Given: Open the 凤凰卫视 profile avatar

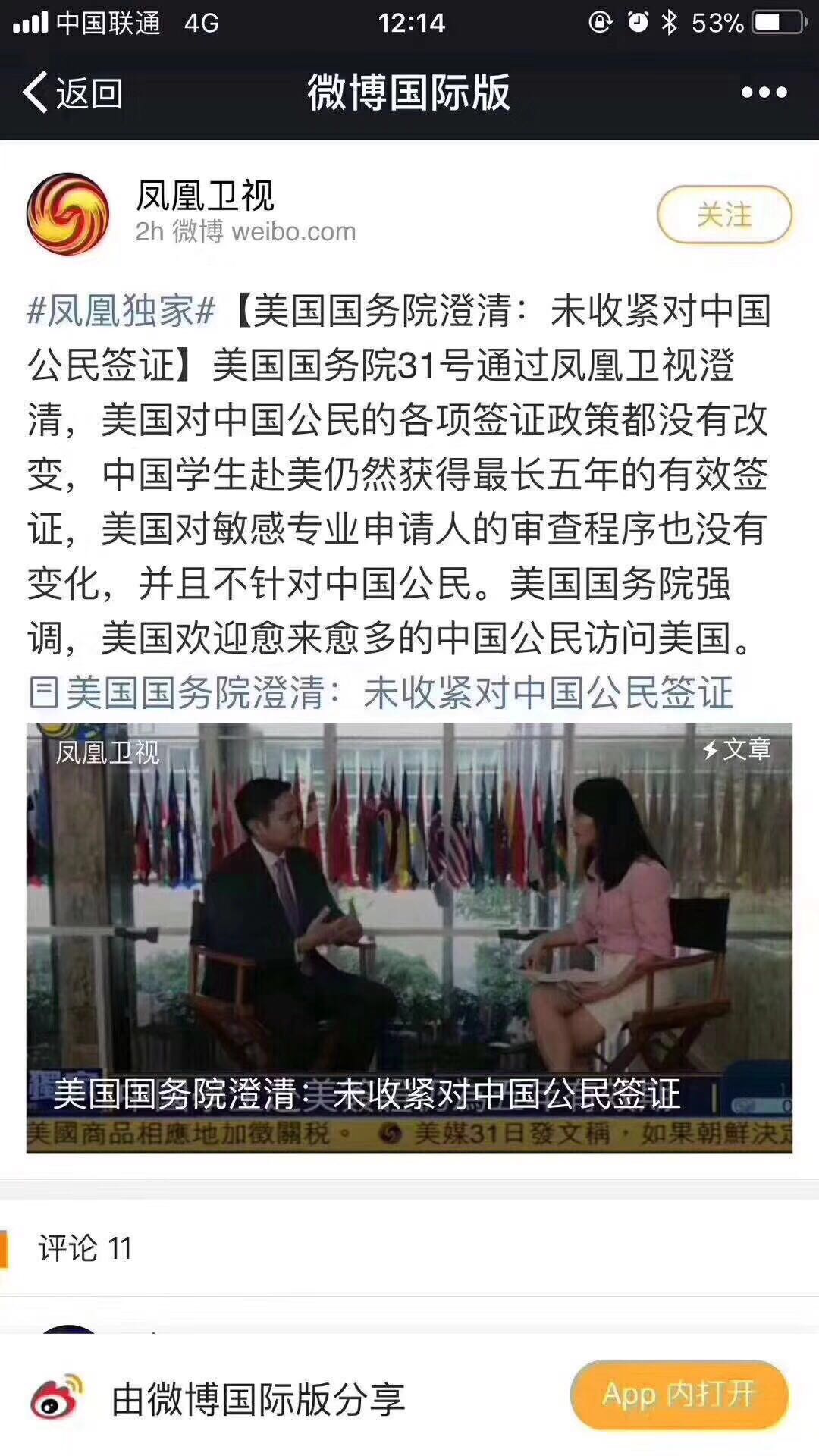Looking at the screenshot, I should [68, 215].
